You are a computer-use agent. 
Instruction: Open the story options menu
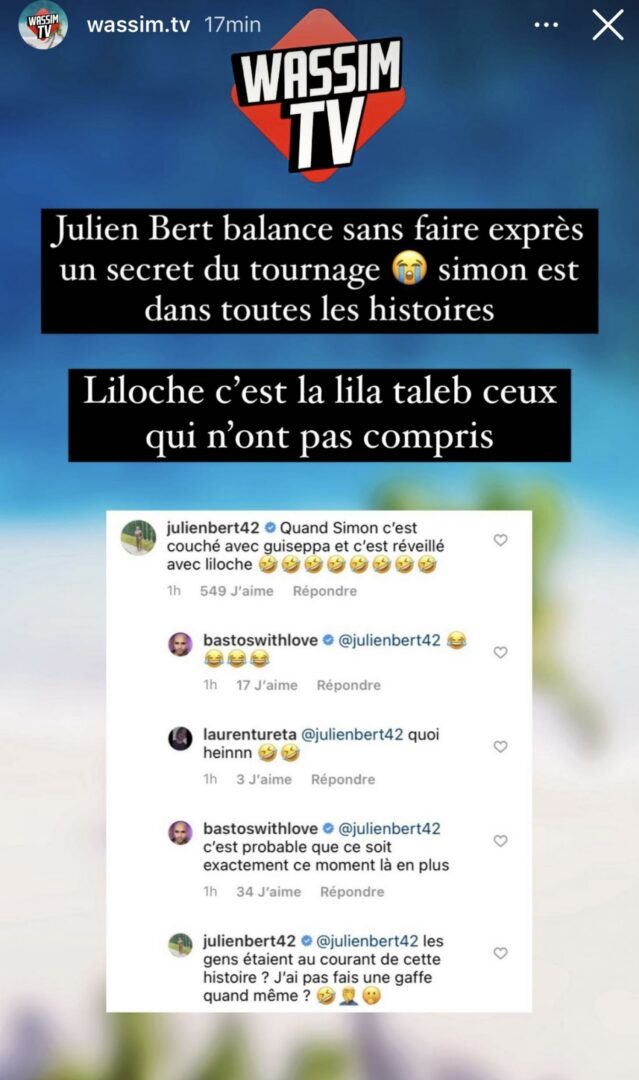tap(547, 25)
